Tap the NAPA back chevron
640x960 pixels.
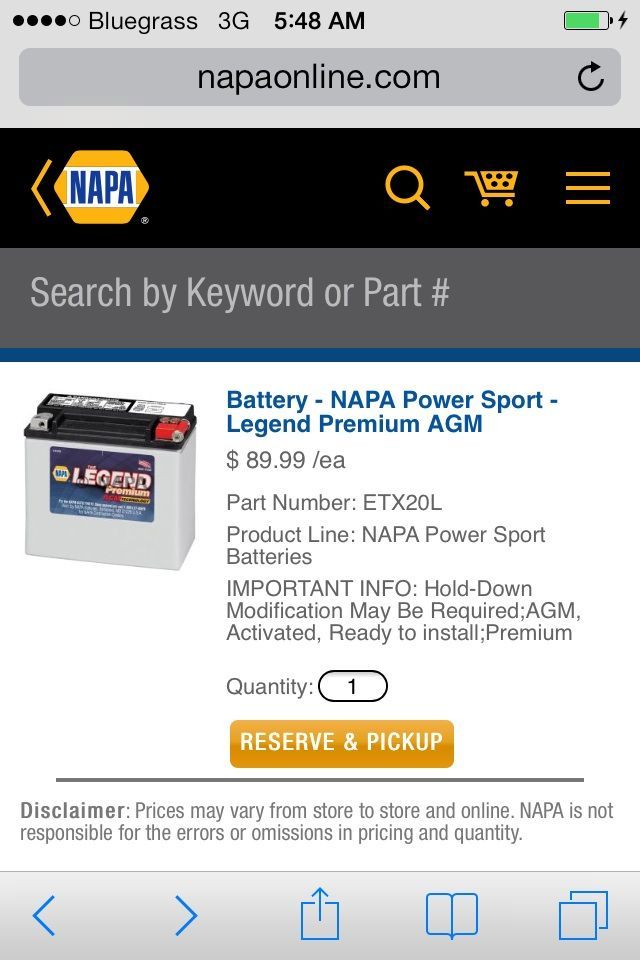(x=41, y=188)
